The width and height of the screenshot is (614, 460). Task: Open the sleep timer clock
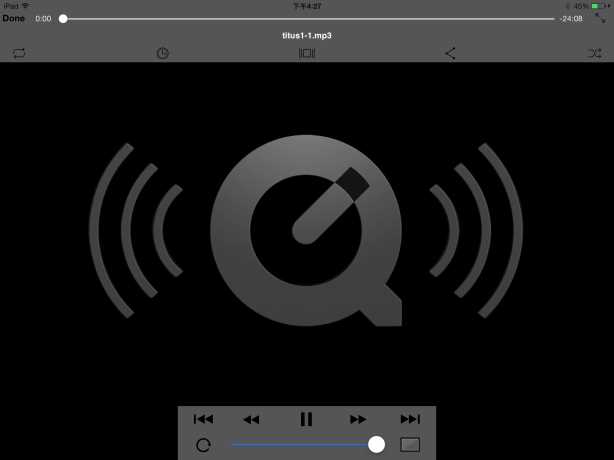tap(163, 53)
